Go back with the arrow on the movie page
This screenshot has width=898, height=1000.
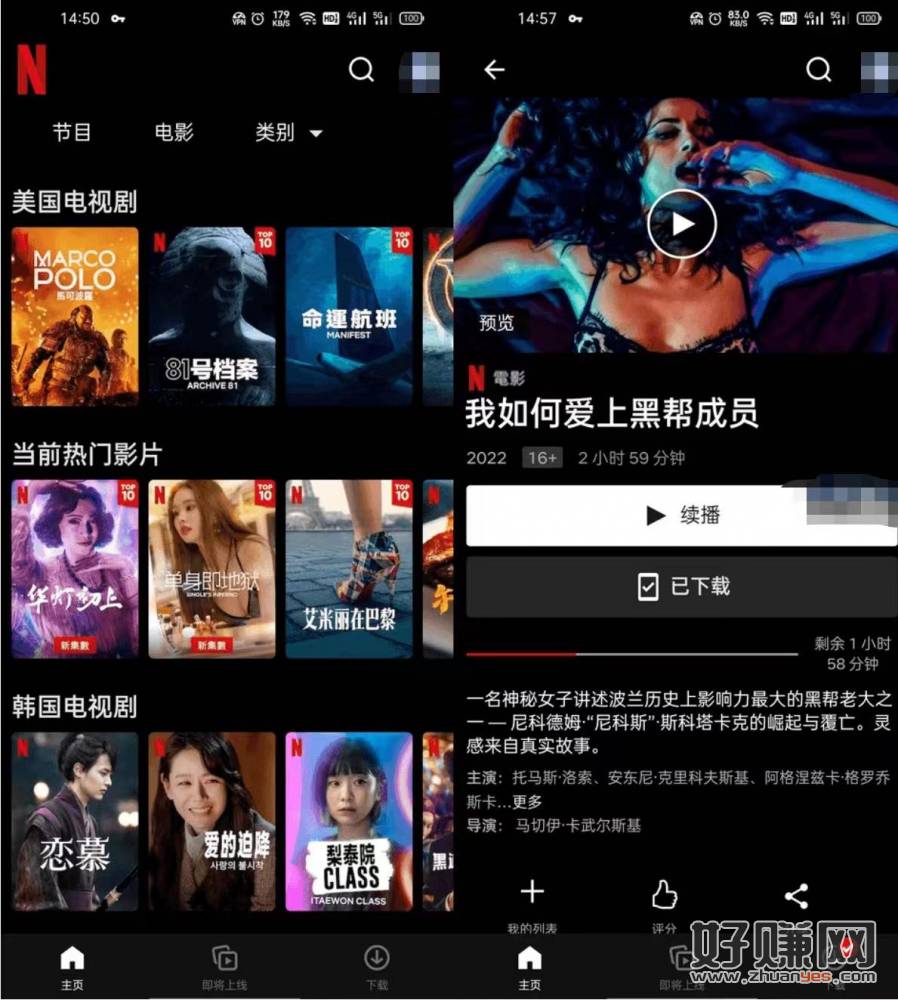494,69
